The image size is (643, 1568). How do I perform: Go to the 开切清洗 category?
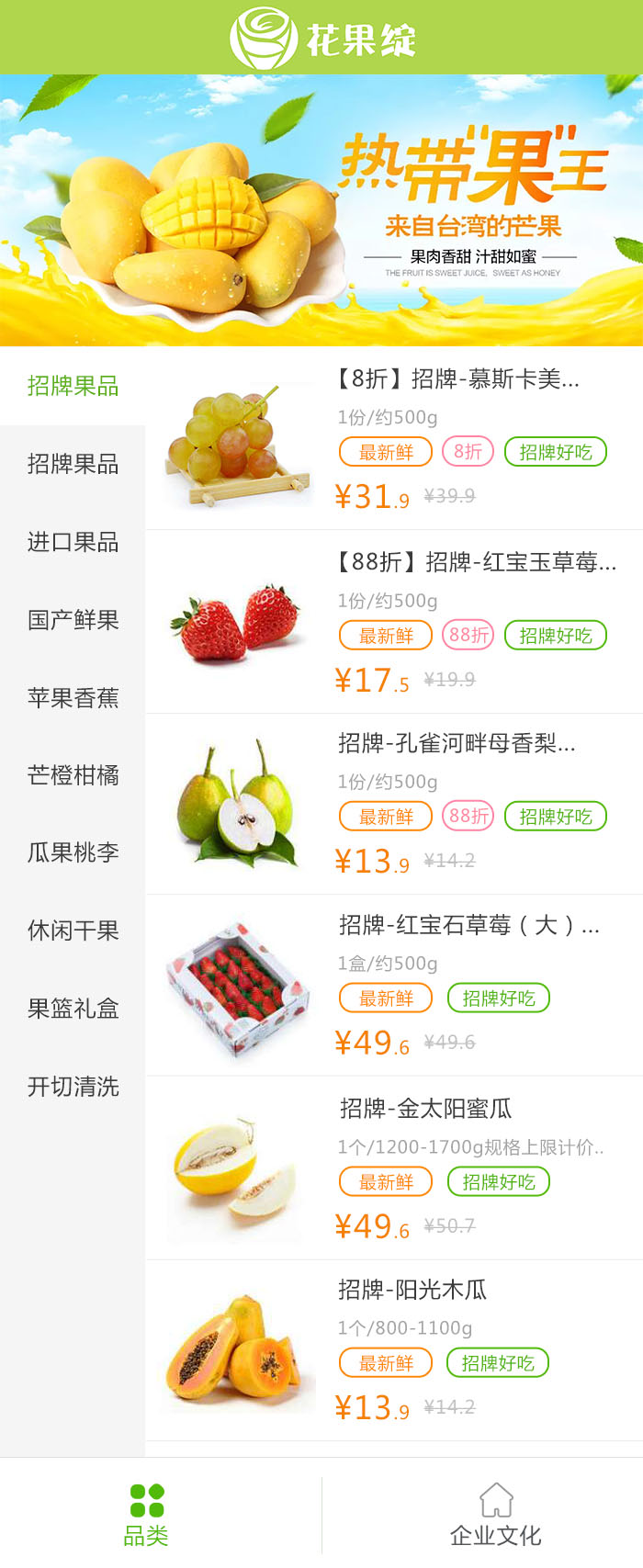click(x=73, y=1087)
